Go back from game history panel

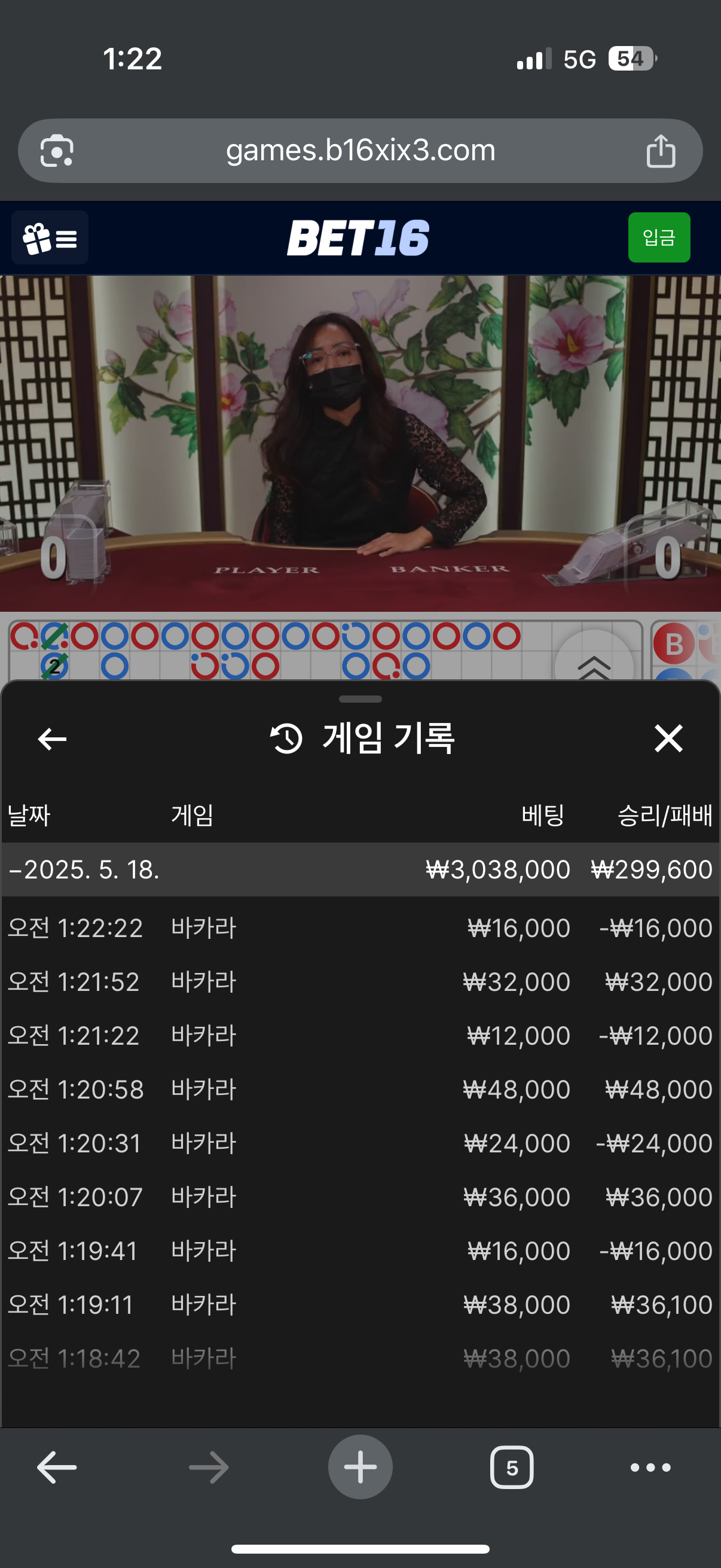(x=53, y=739)
